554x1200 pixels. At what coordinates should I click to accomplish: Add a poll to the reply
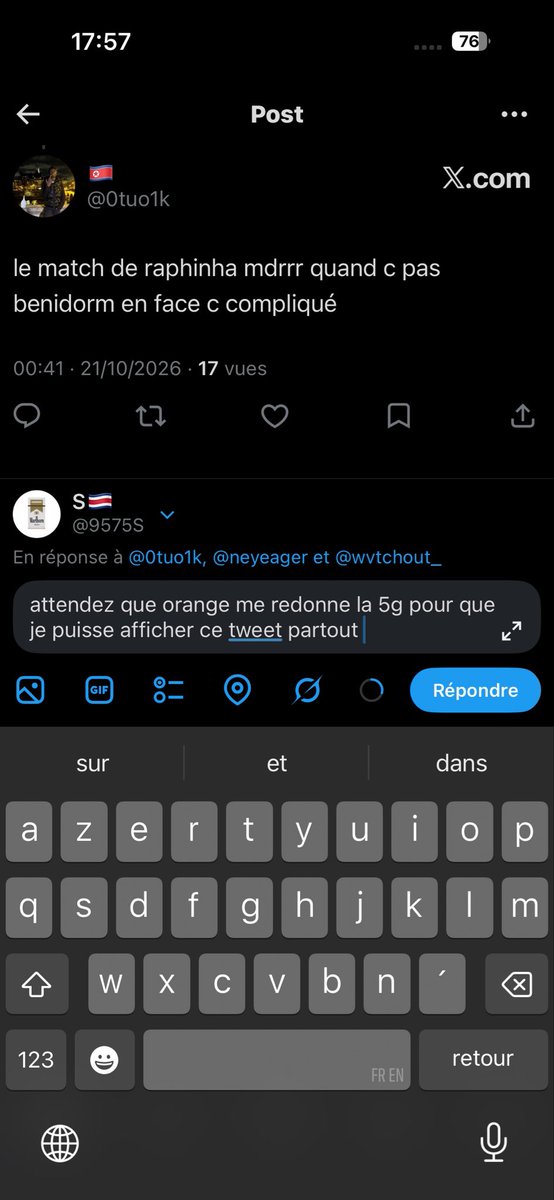click(x=168, y=690)
